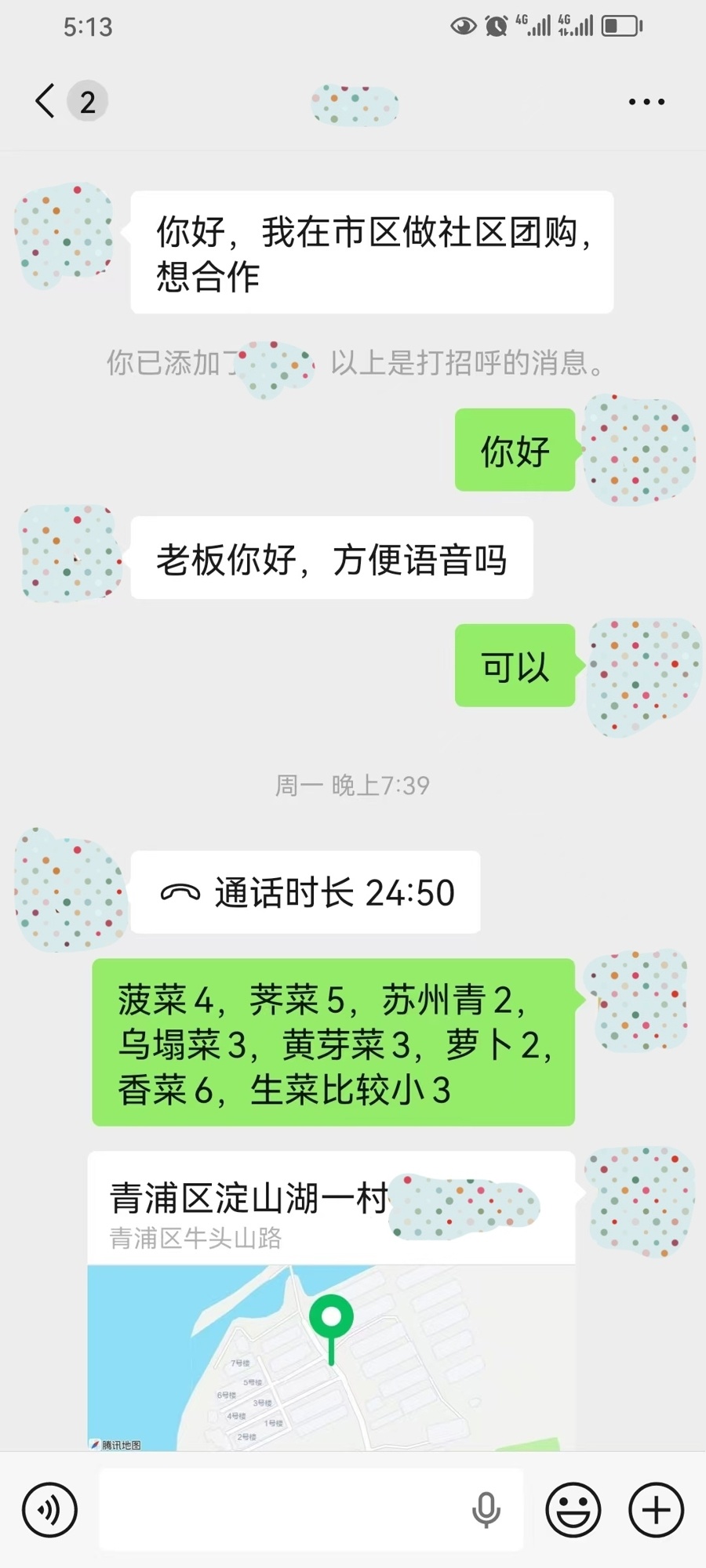Open the emoji panel
Image resolution: width=706 pixels, height=1568 pixels.
click(572, 1509)
